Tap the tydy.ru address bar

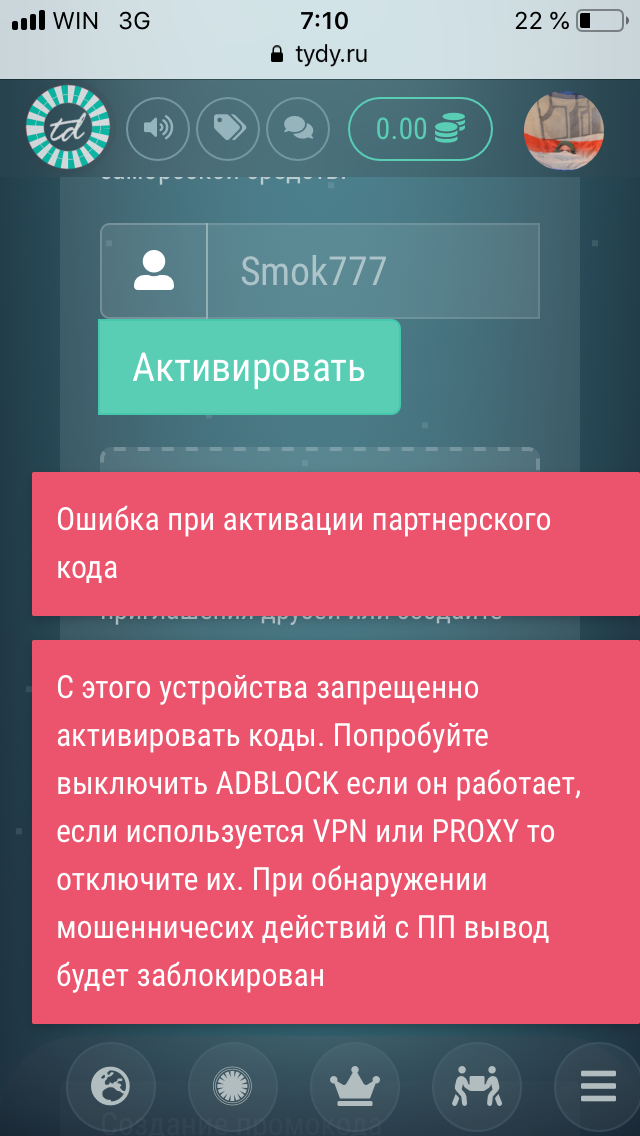[320, 54]
